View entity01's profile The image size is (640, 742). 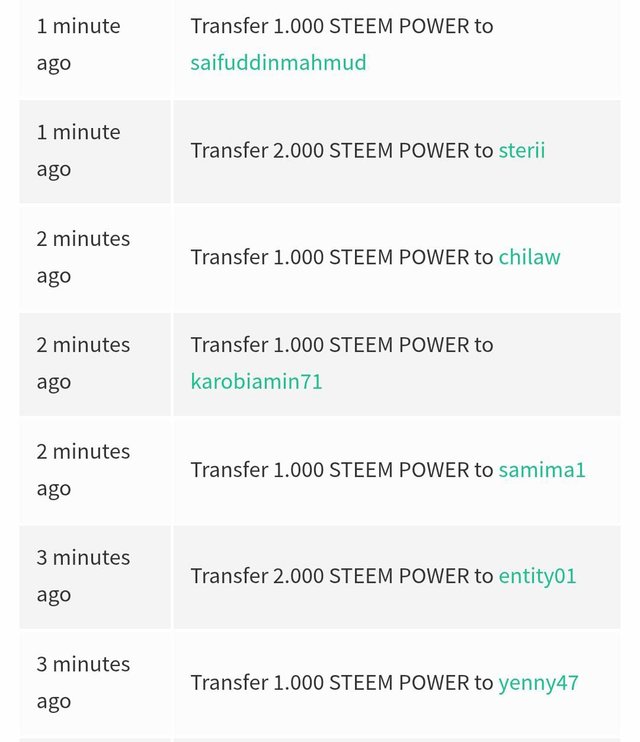(537, 576)
